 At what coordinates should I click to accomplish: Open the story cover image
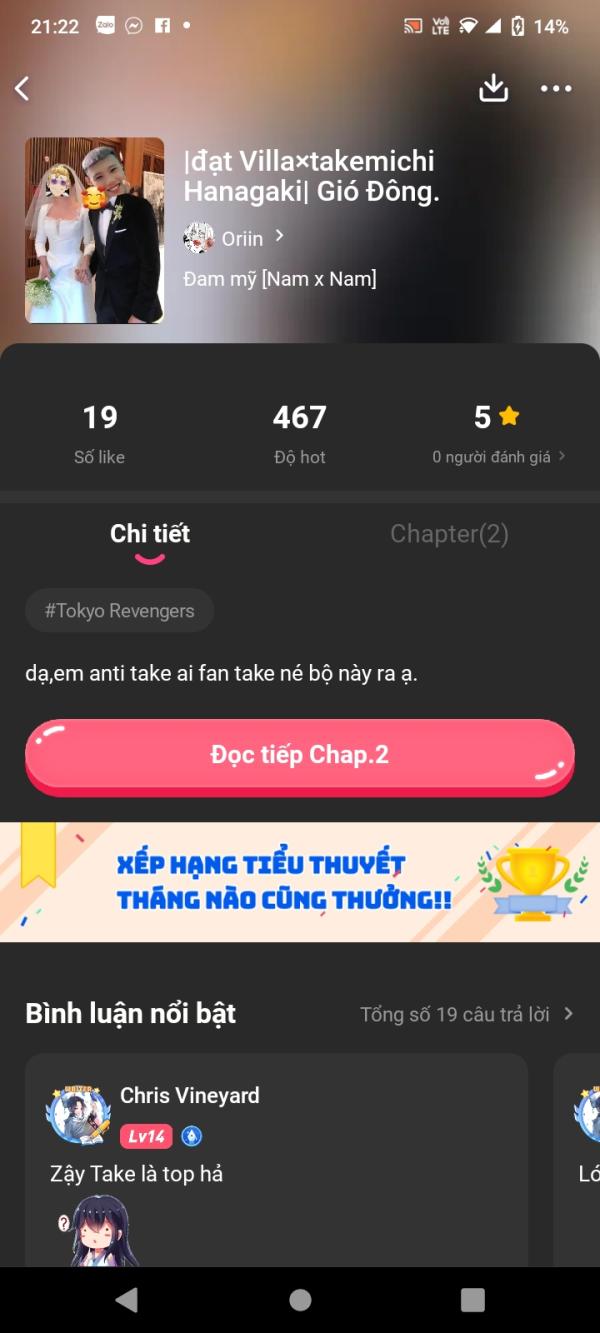coord(94,231)
